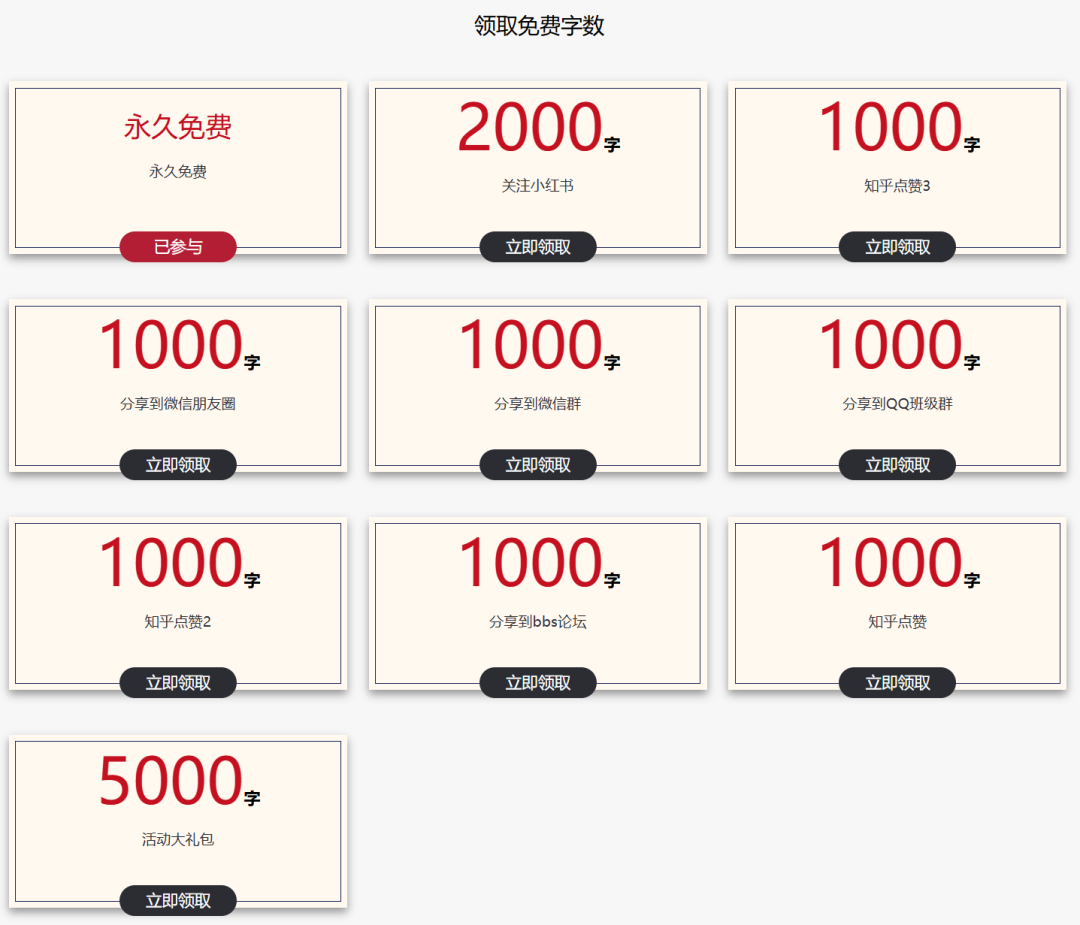Claim the 知乎点赞3 reward
The image size is (1080, 925).
point(897,247)
